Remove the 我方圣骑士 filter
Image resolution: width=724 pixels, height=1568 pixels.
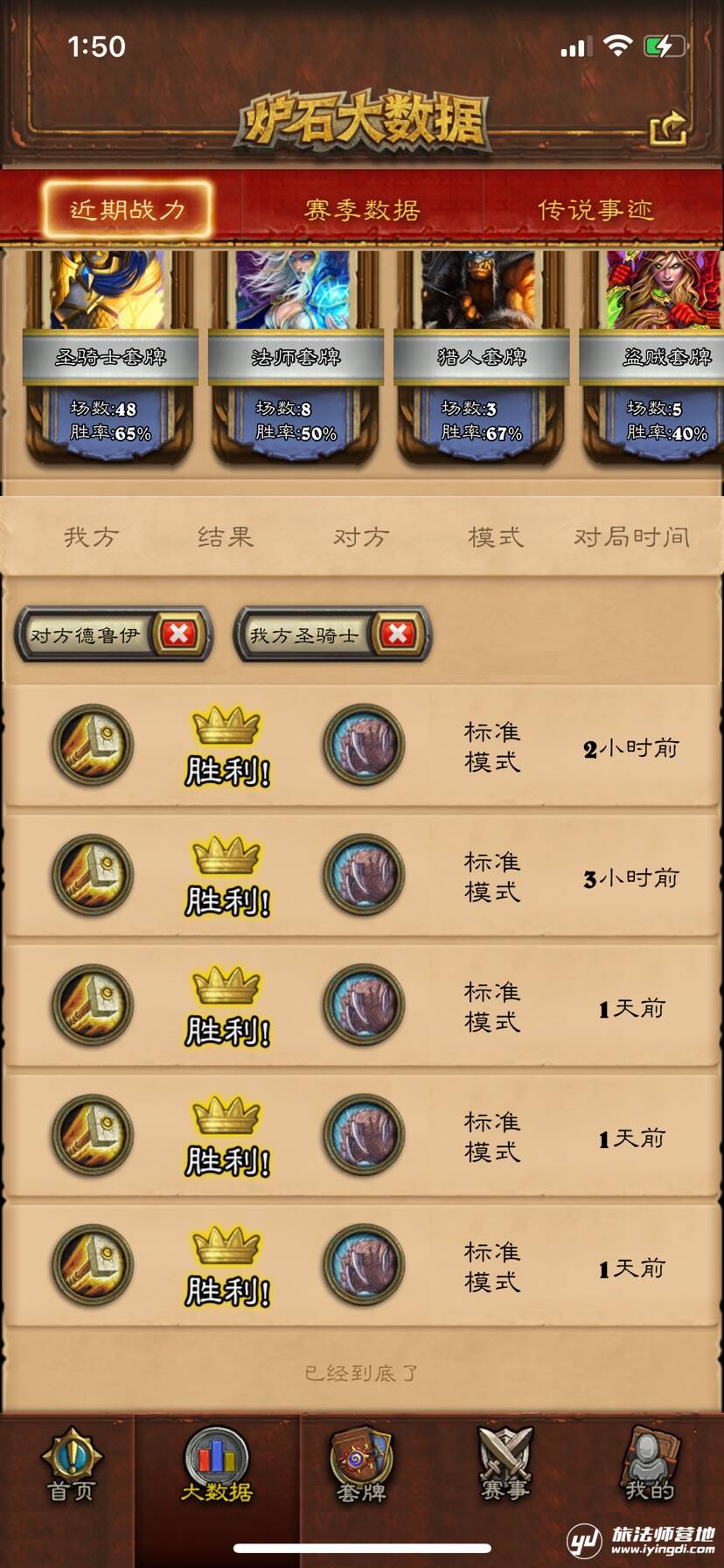[398, 634]
